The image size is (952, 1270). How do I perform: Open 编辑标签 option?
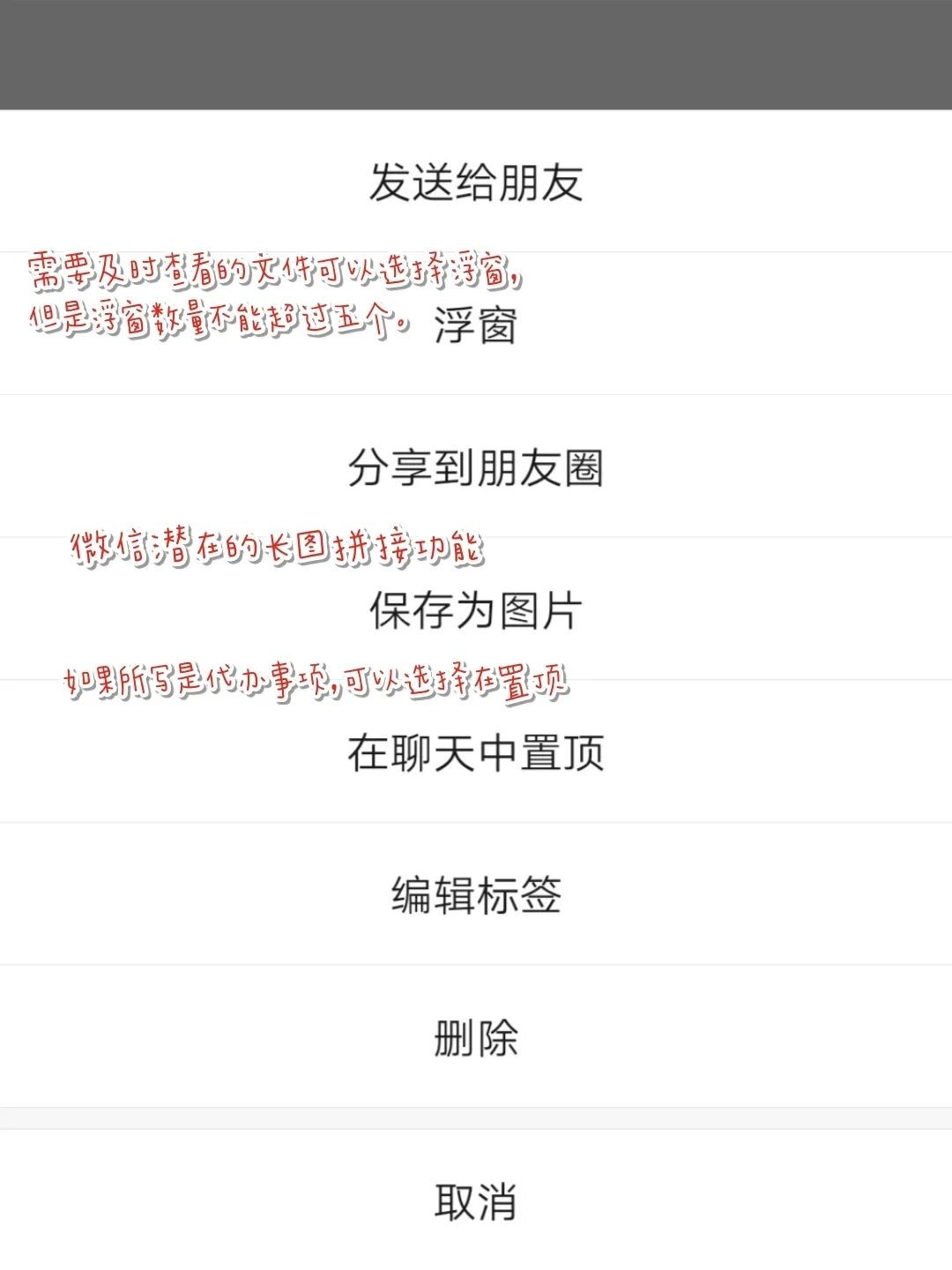coord(476,895)
